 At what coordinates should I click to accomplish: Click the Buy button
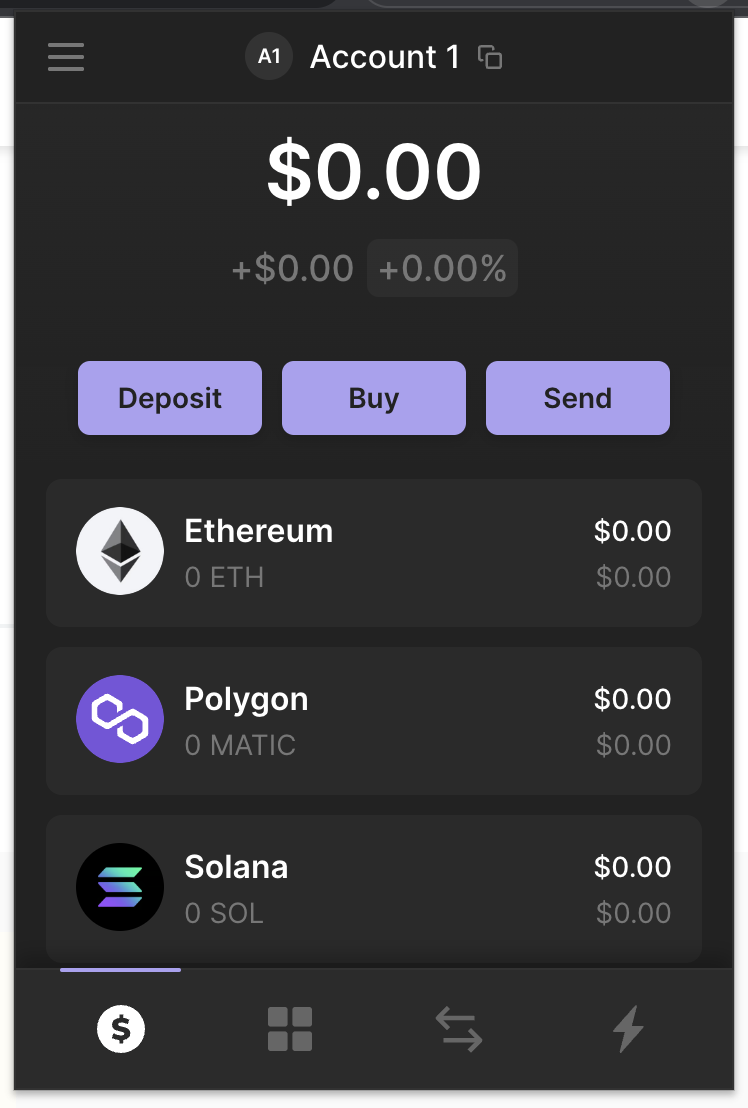373,397
